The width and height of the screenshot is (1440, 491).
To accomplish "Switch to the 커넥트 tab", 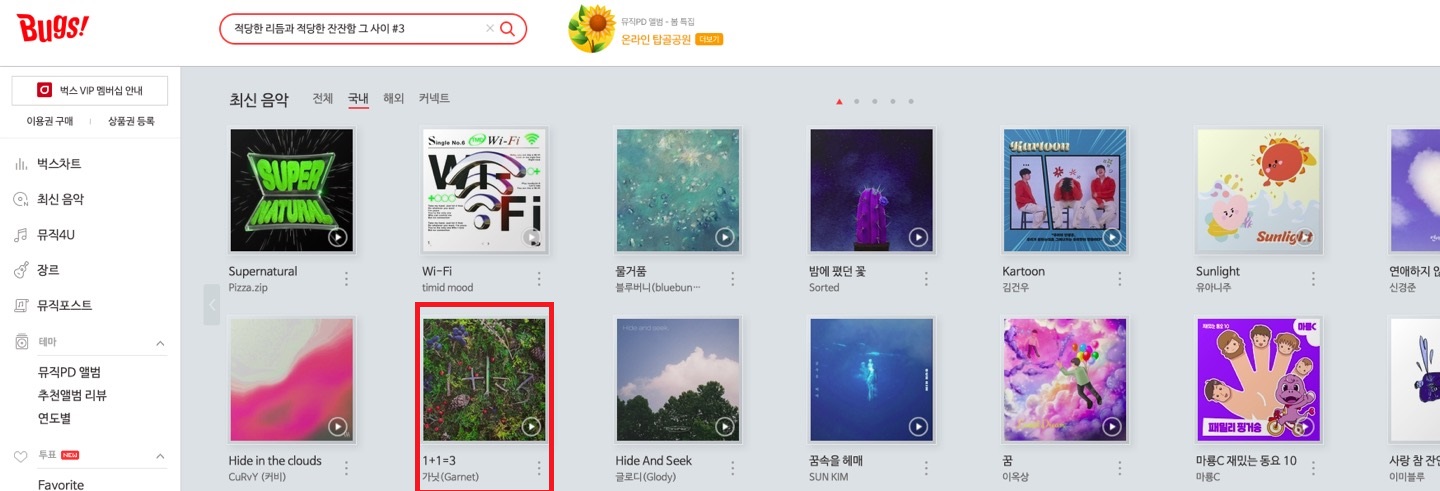I will [x=434, y=99].
